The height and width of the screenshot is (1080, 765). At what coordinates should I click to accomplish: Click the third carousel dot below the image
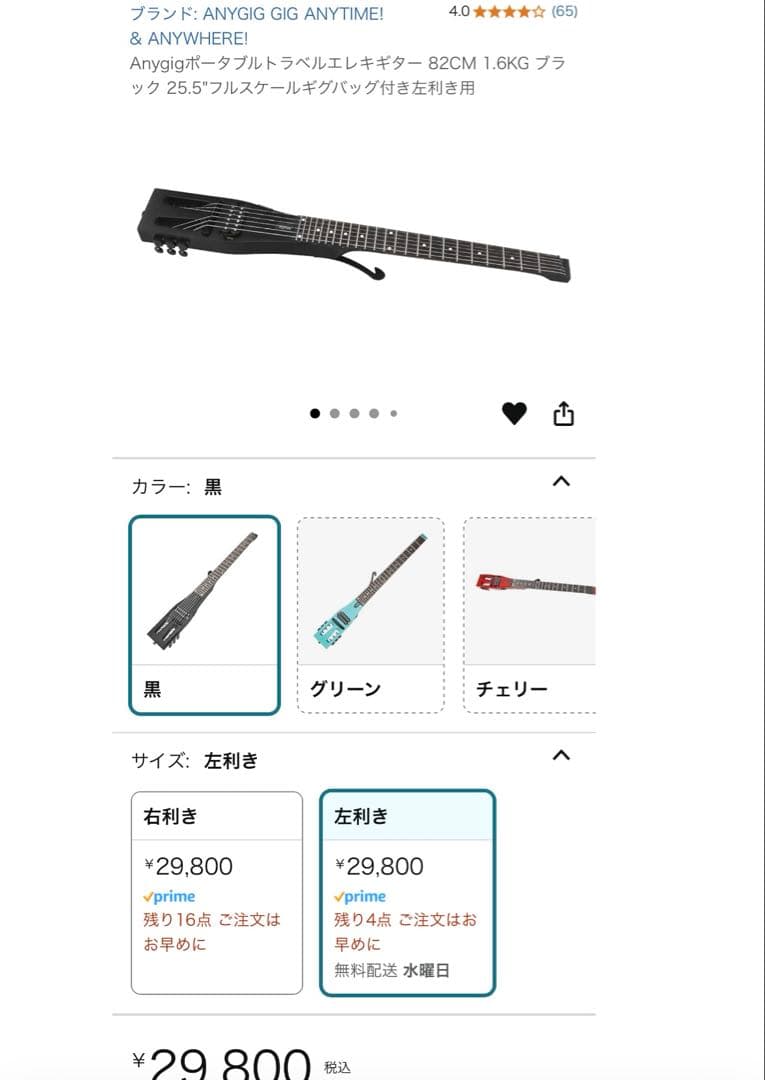click(353, 412)
